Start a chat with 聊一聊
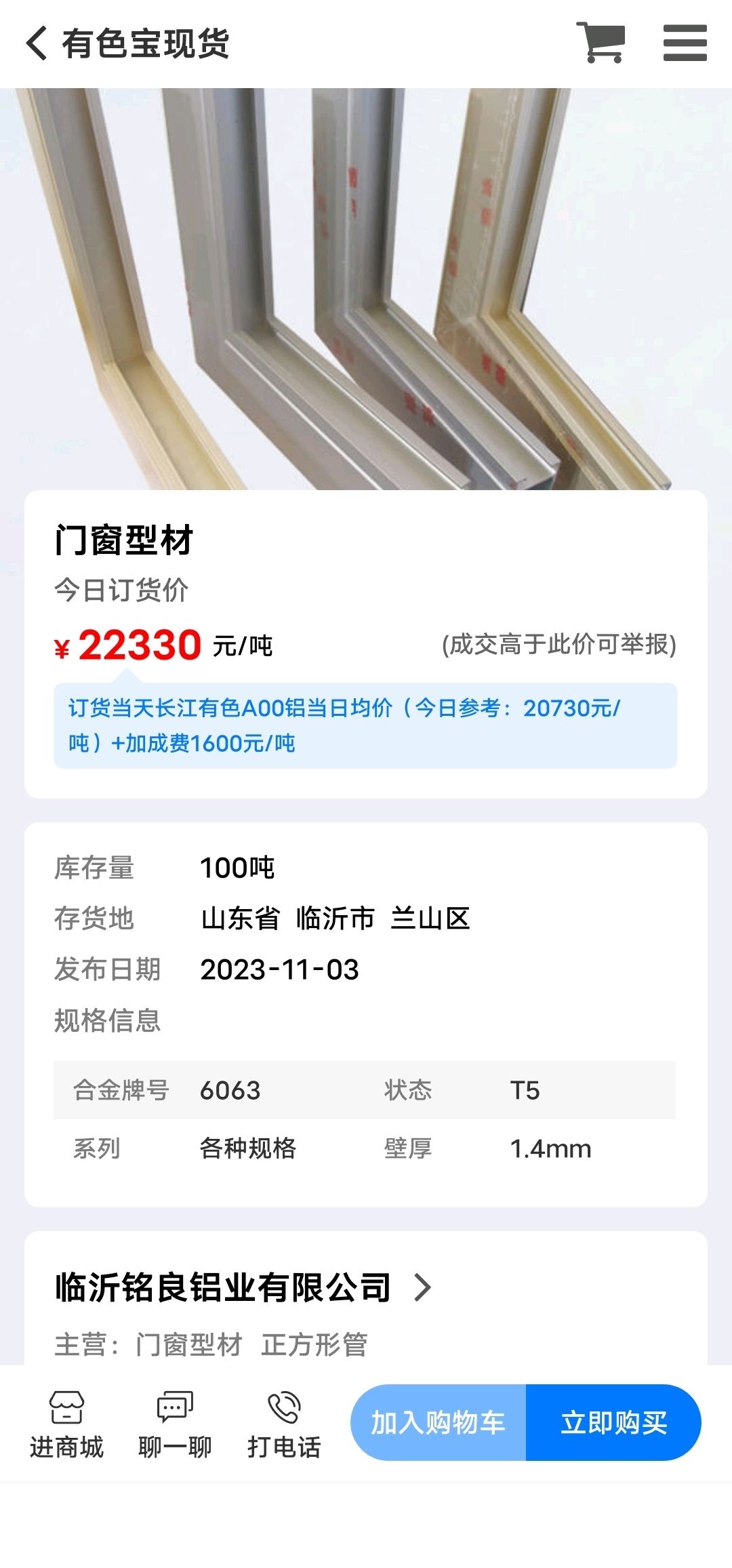Viewport: 732px width, 1568px height. point(175,1423)
